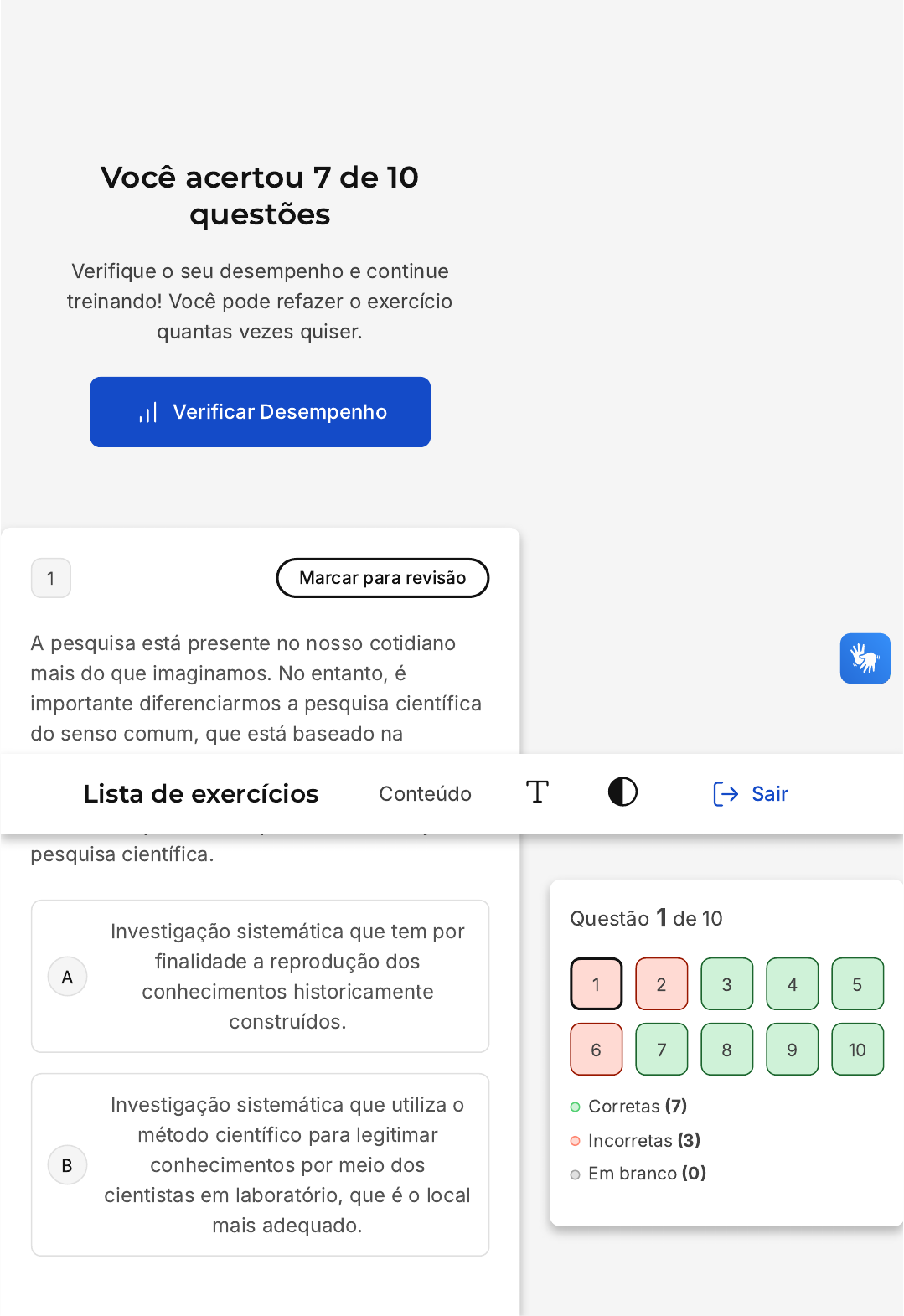View incorrect question 6
This screenshot has height=1316, width=904.
pos(596,1050)
